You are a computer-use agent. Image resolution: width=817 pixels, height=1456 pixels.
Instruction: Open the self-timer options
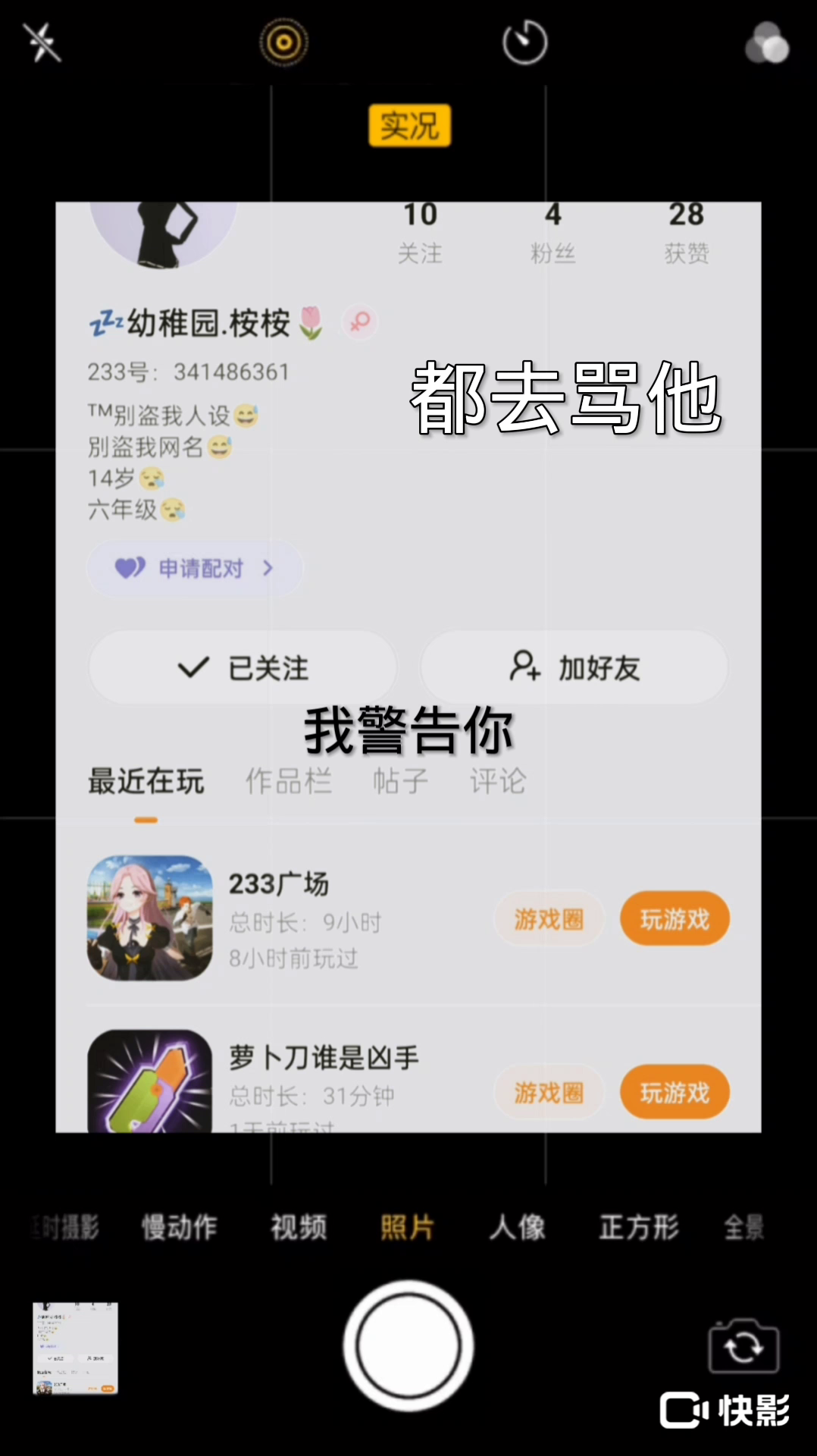click(x=524, y=42)
